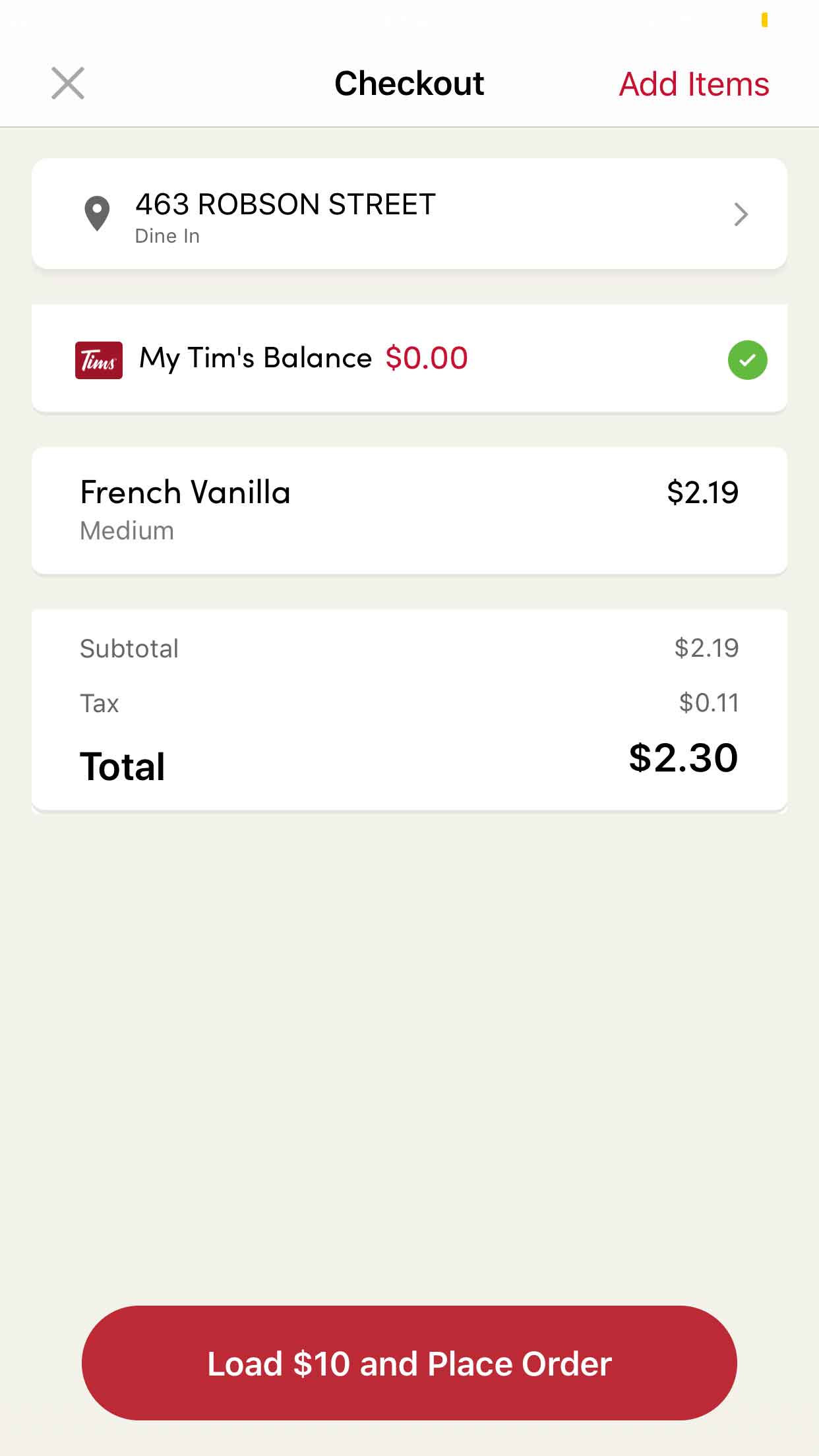The image size is (819, 1456).
Task: Open location options via the chevron arrow
Action: click(741, 214)
